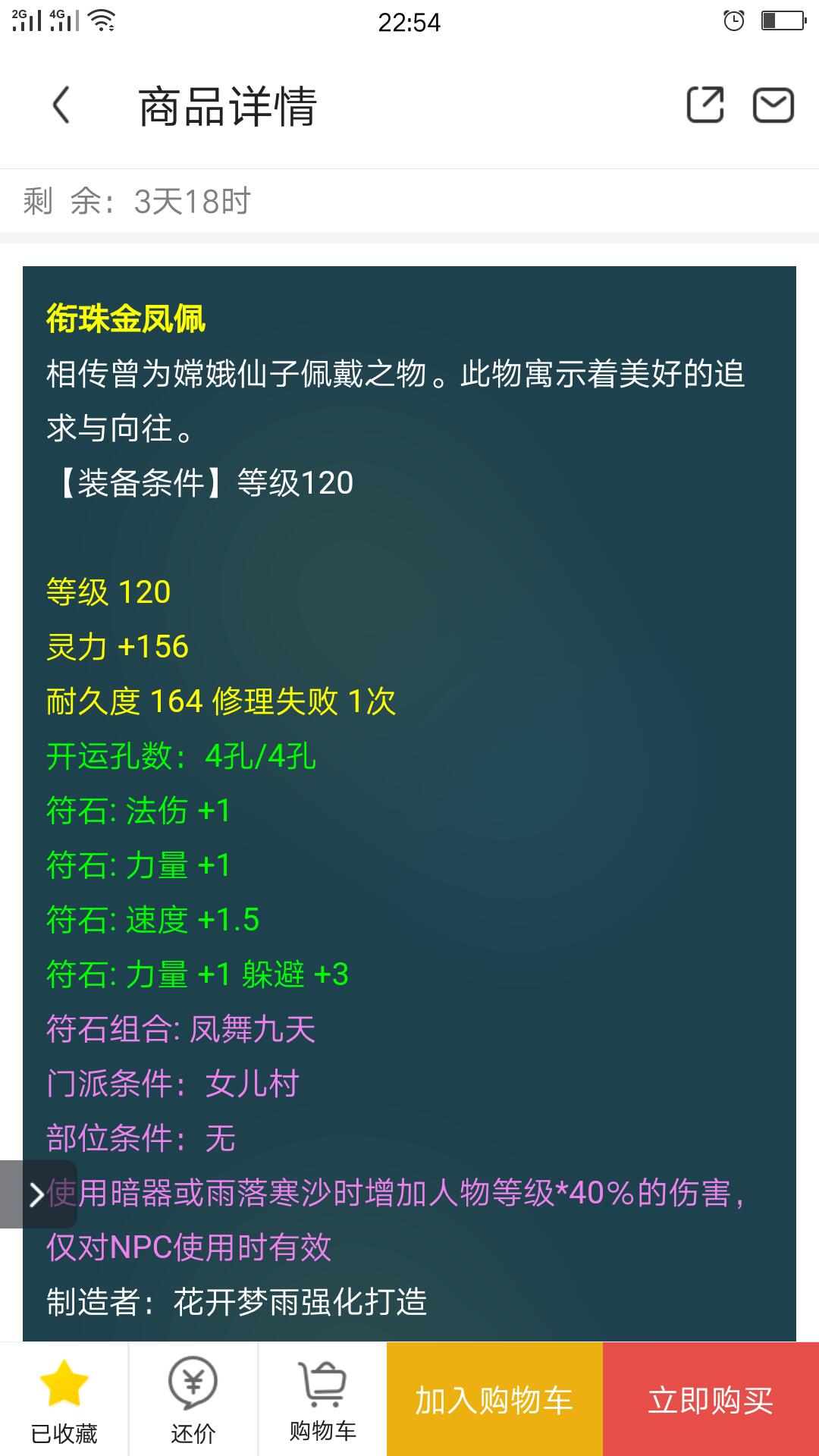Buy now with 立即购买
Viewport: 819px width, 1456px height.
(x=711, y=1400)
